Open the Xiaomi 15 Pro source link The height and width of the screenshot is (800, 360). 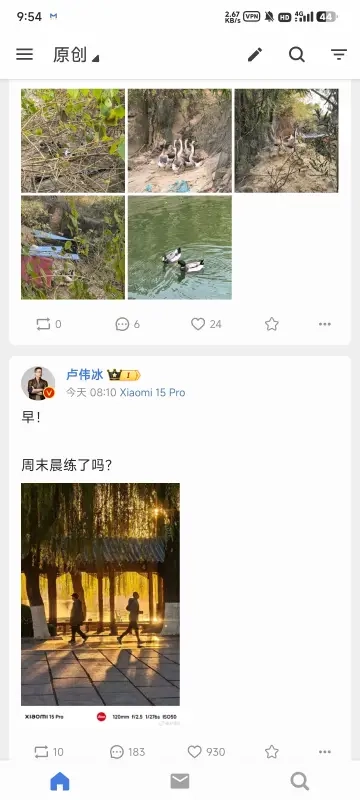[x=152, y=392]
